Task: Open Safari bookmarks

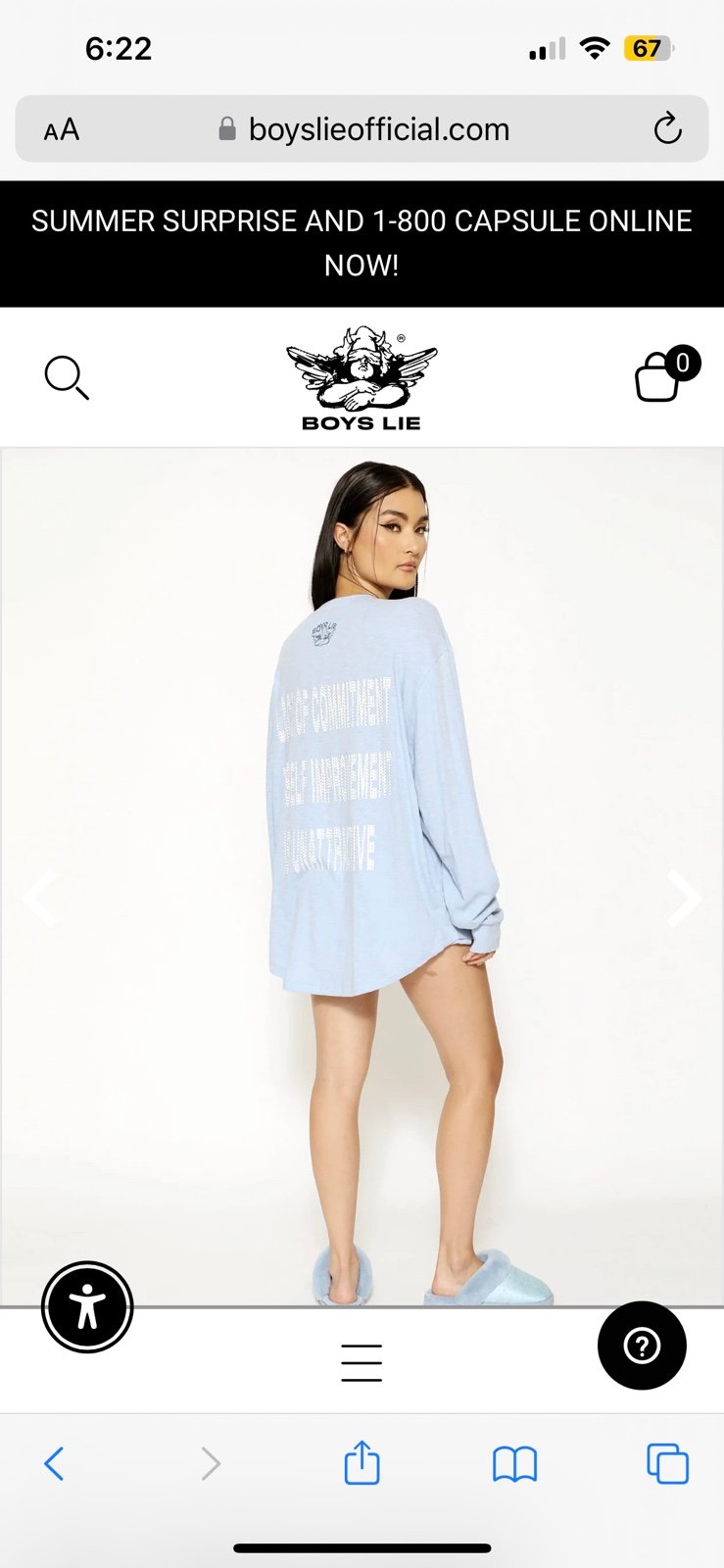Action: [514, 1465]
